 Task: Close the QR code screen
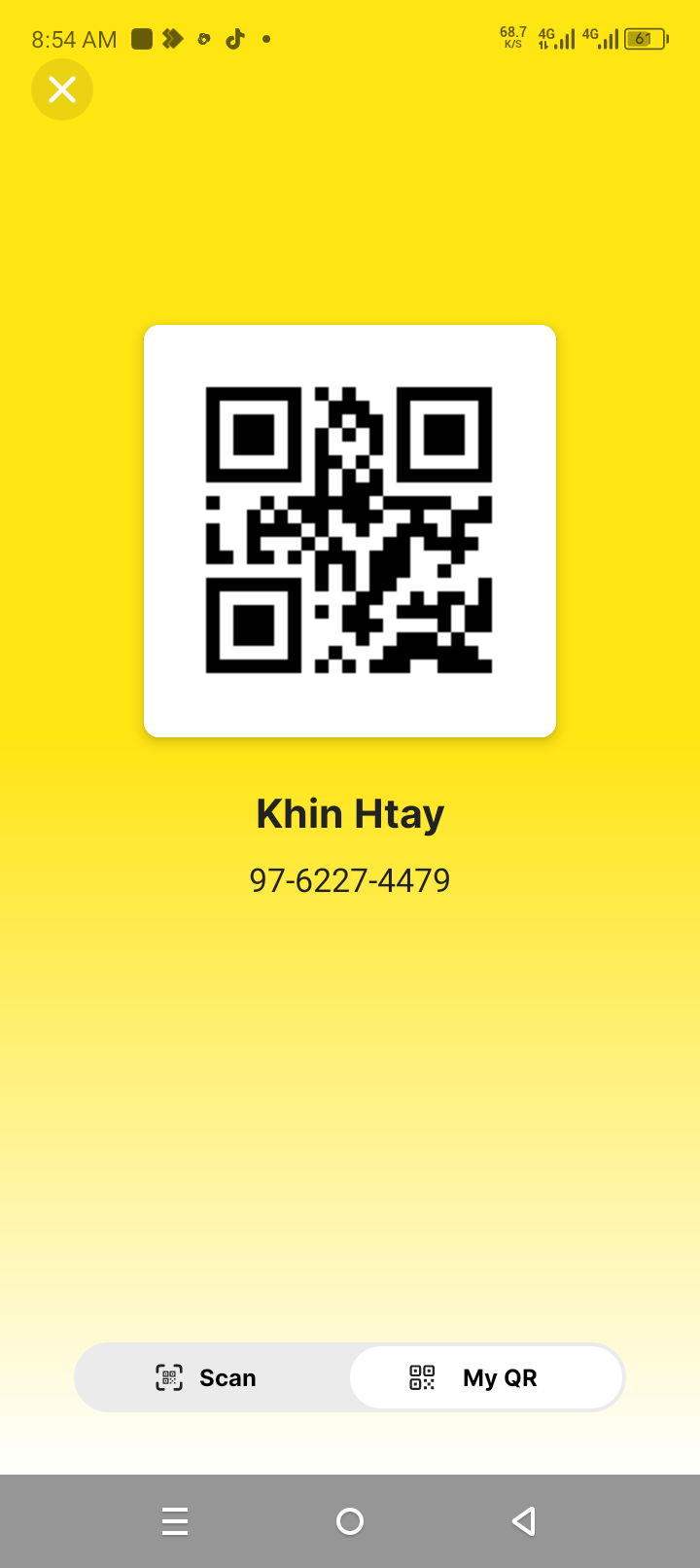point(62,89)
